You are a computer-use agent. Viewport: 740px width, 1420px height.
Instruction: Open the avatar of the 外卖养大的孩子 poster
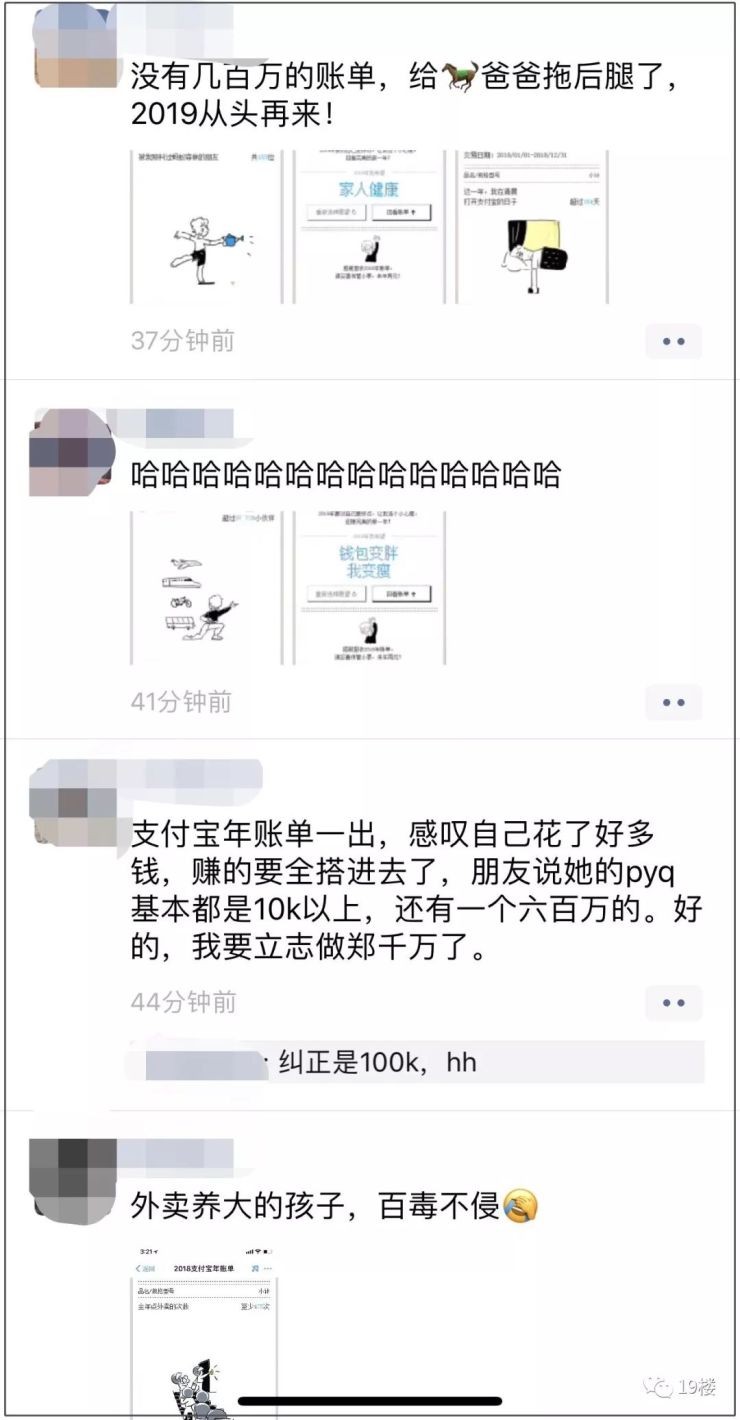(x=70, y=1182)
